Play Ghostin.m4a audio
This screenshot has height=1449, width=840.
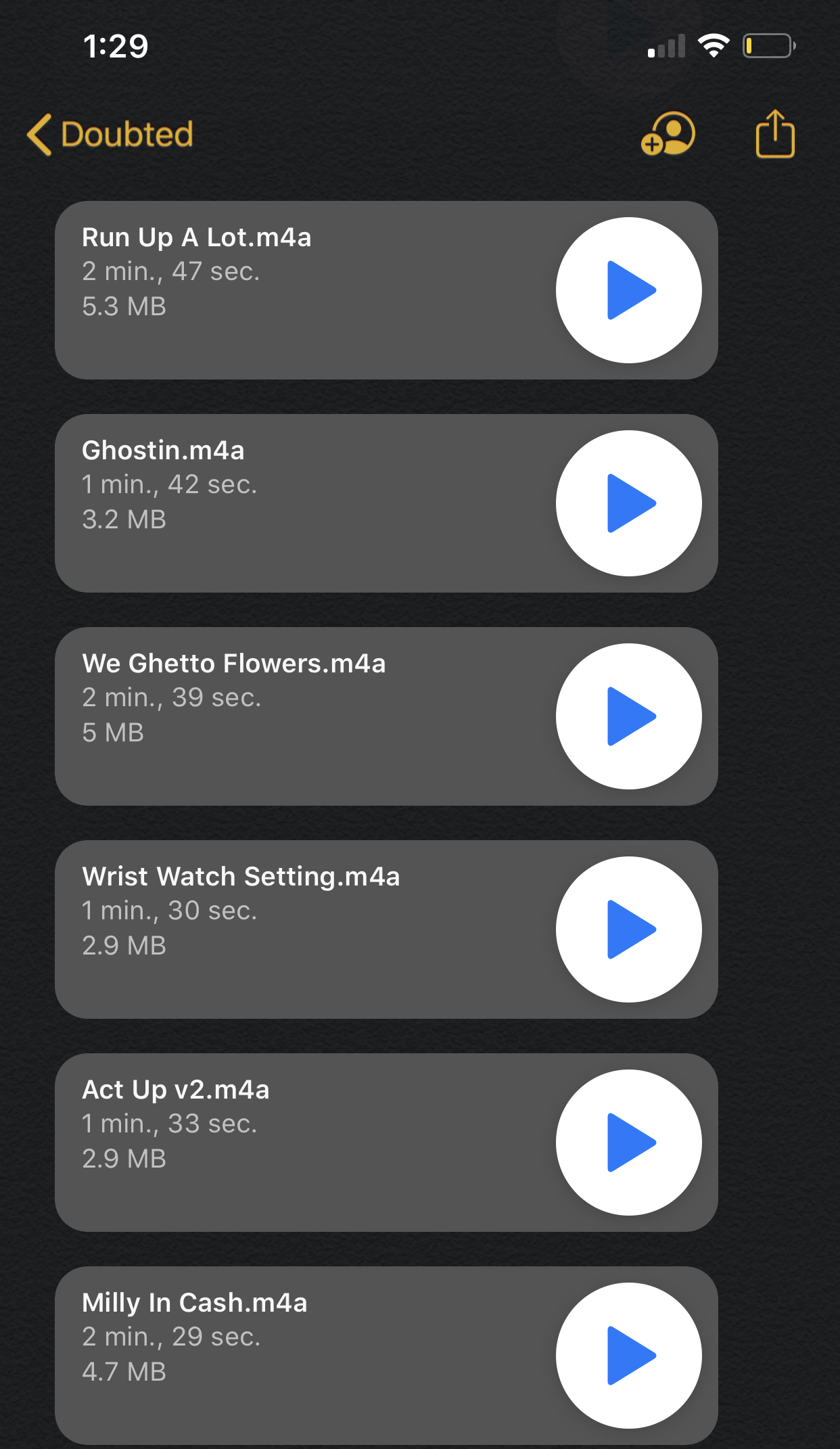click(x=629, y=503)
